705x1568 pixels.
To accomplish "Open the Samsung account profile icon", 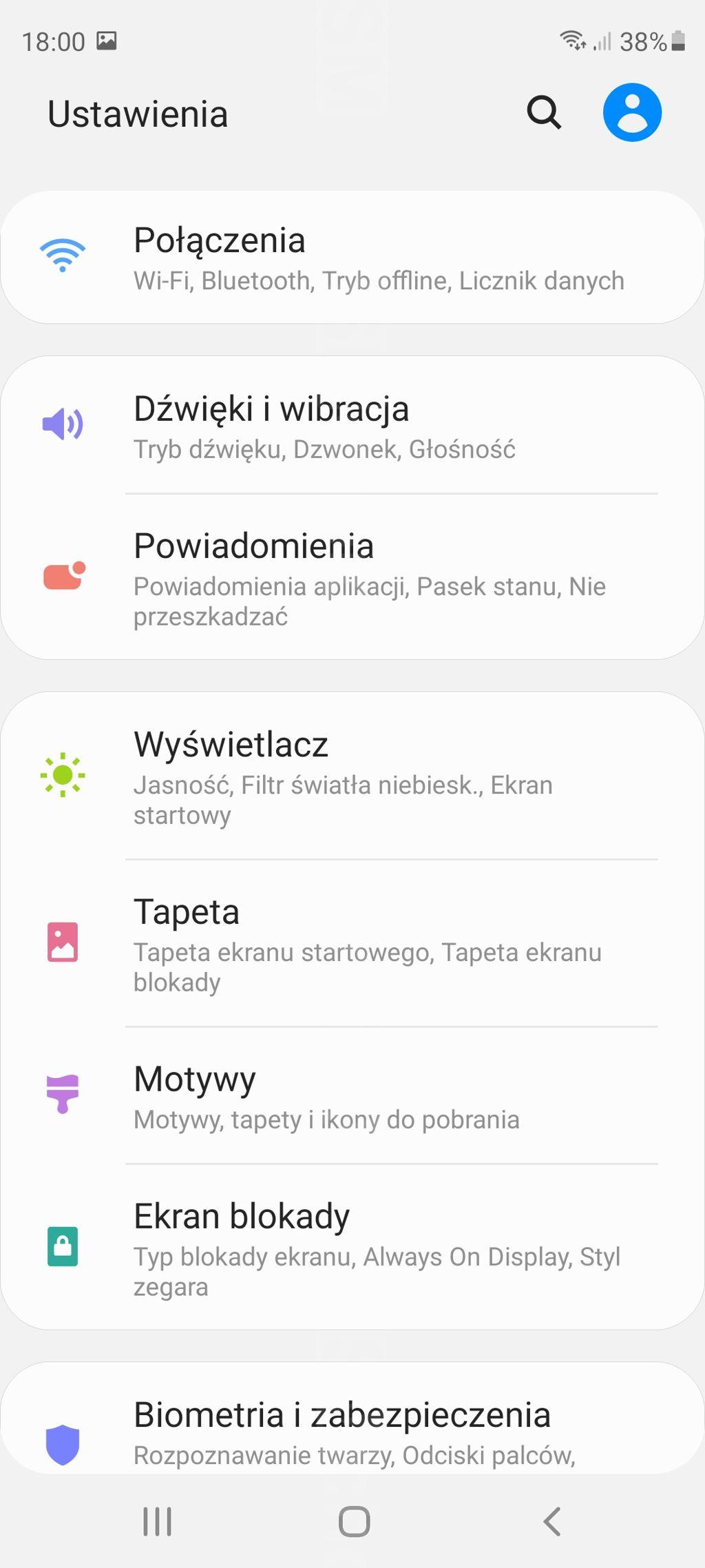I will pyautogui.click(x=632, y=112).
